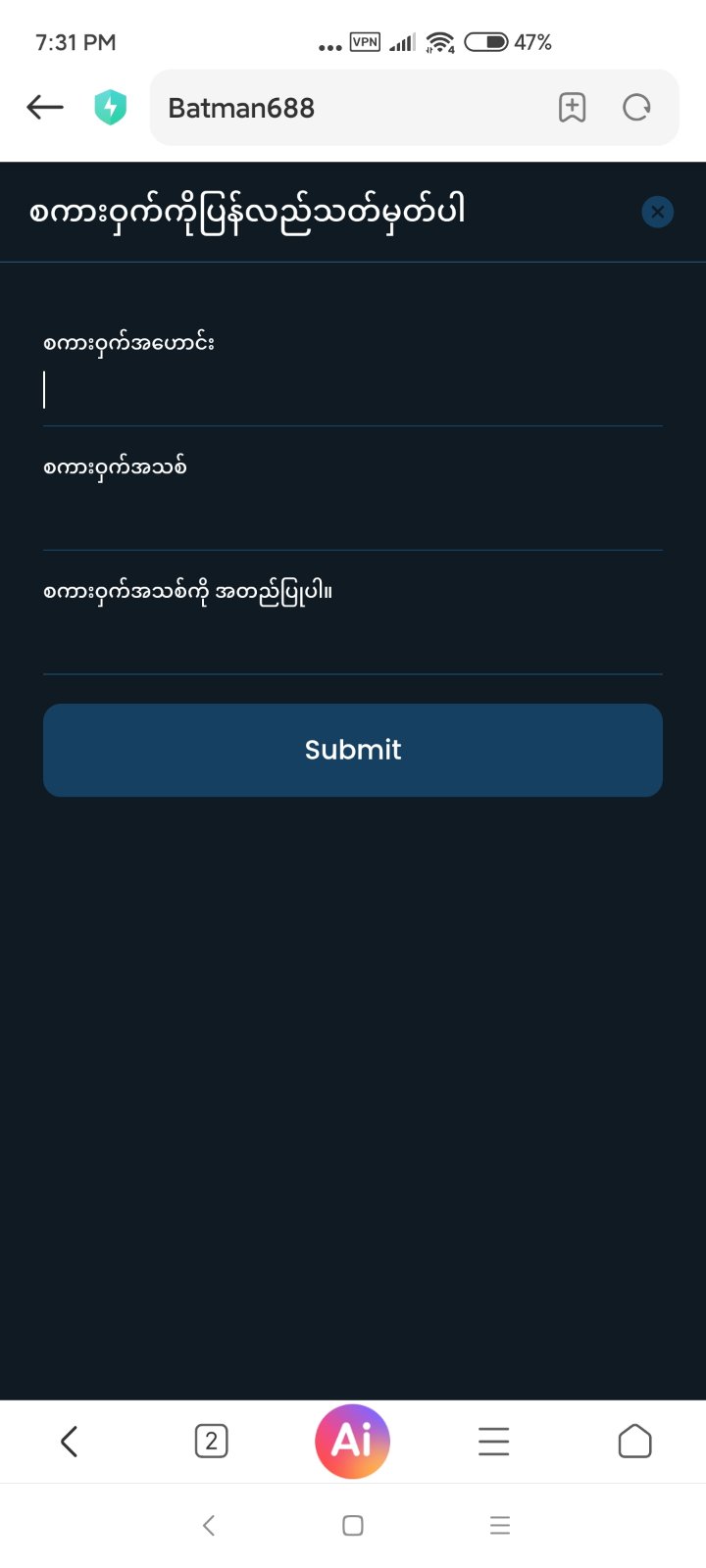The height and width of the screenshot is (1568, 706).
Task: Select the confirm new password field
Action: pos(353,641)
